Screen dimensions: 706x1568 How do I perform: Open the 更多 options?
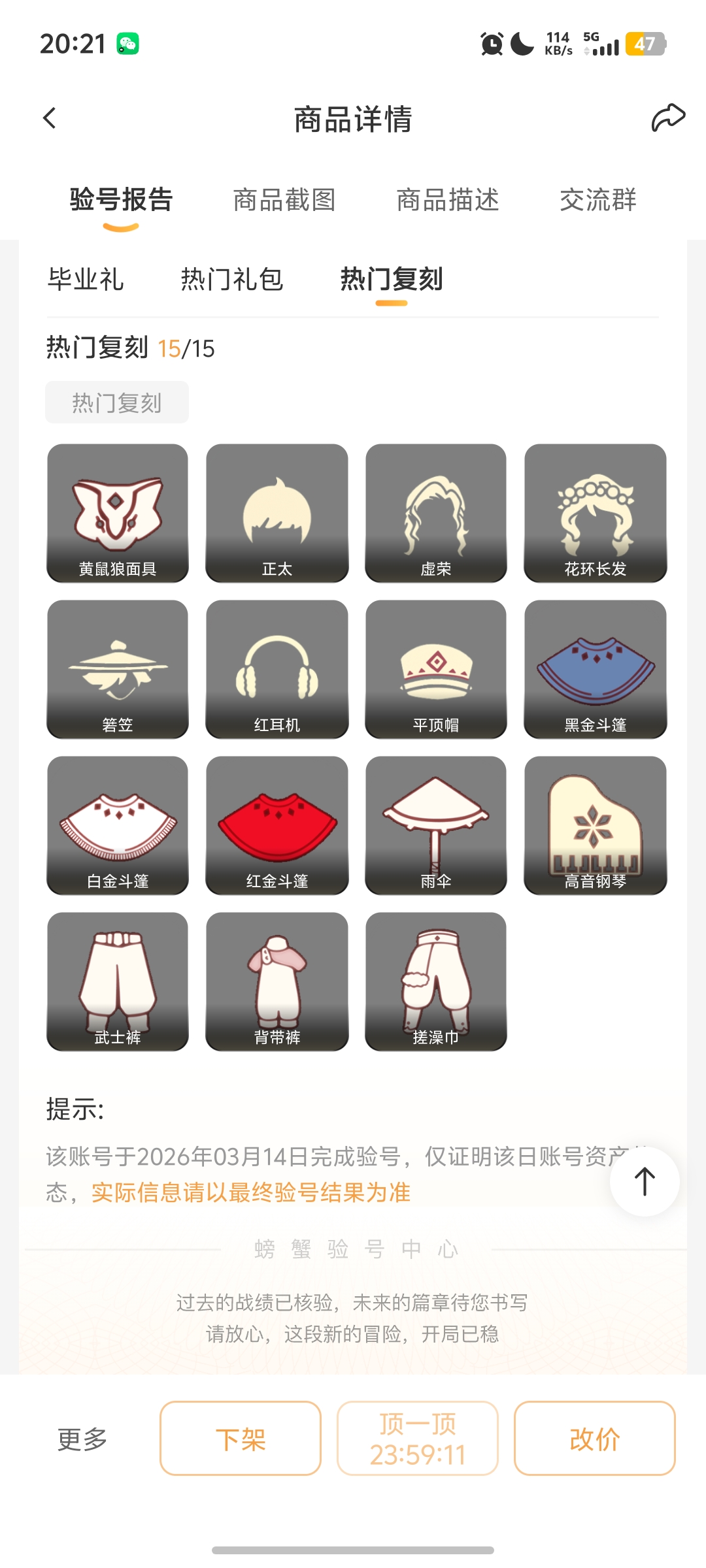tap(82, 1439)
